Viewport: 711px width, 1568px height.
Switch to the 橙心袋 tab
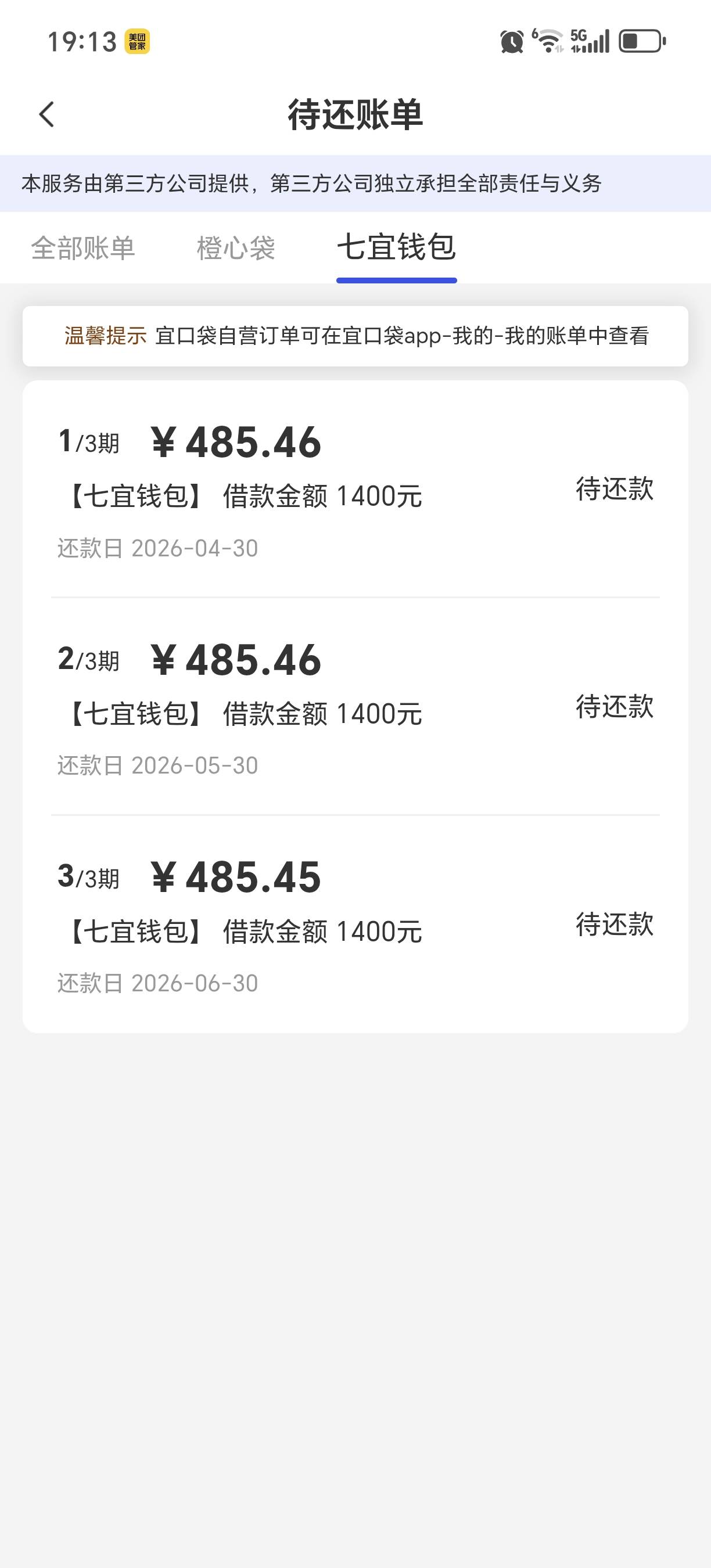pyautogui.click(x=236, y=249)
